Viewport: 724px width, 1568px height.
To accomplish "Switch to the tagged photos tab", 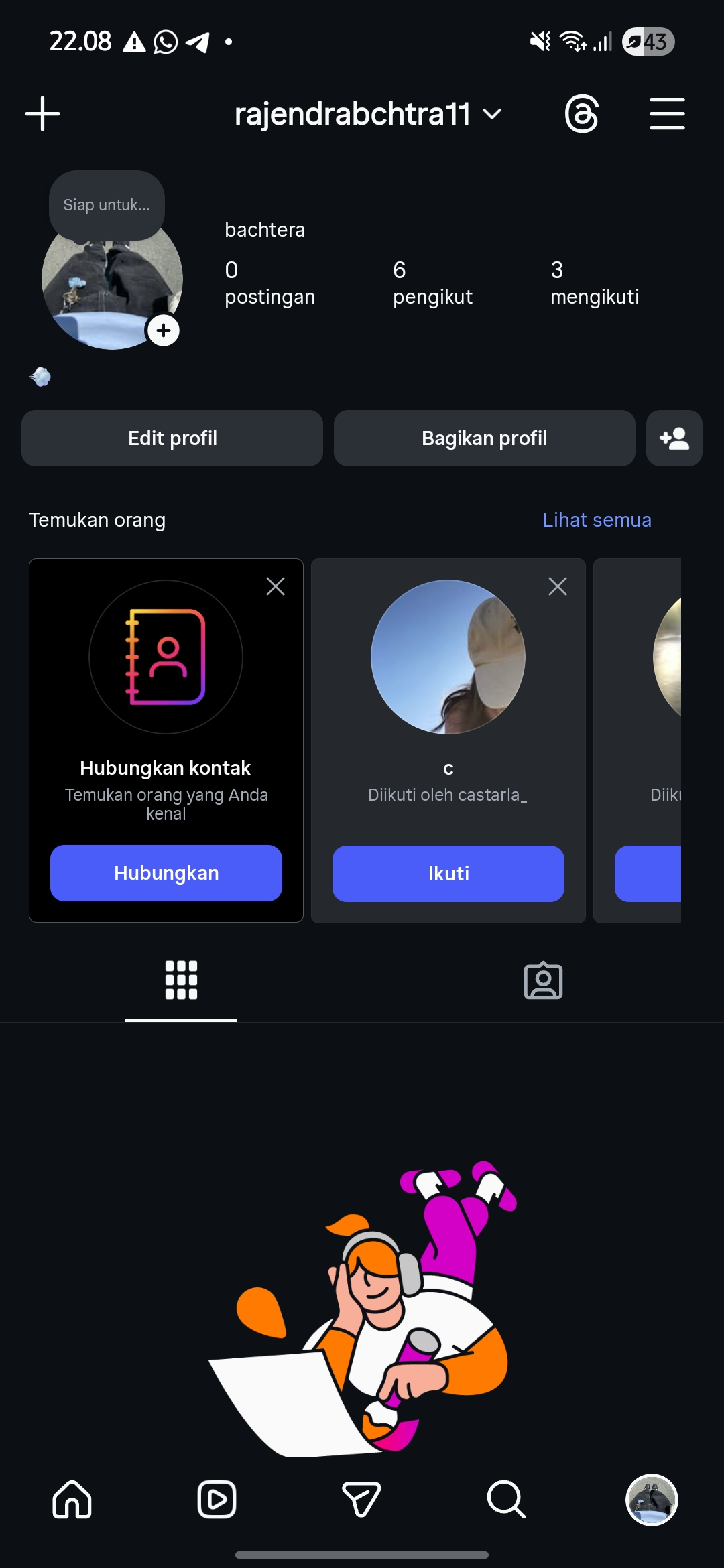I will (543, 981).
